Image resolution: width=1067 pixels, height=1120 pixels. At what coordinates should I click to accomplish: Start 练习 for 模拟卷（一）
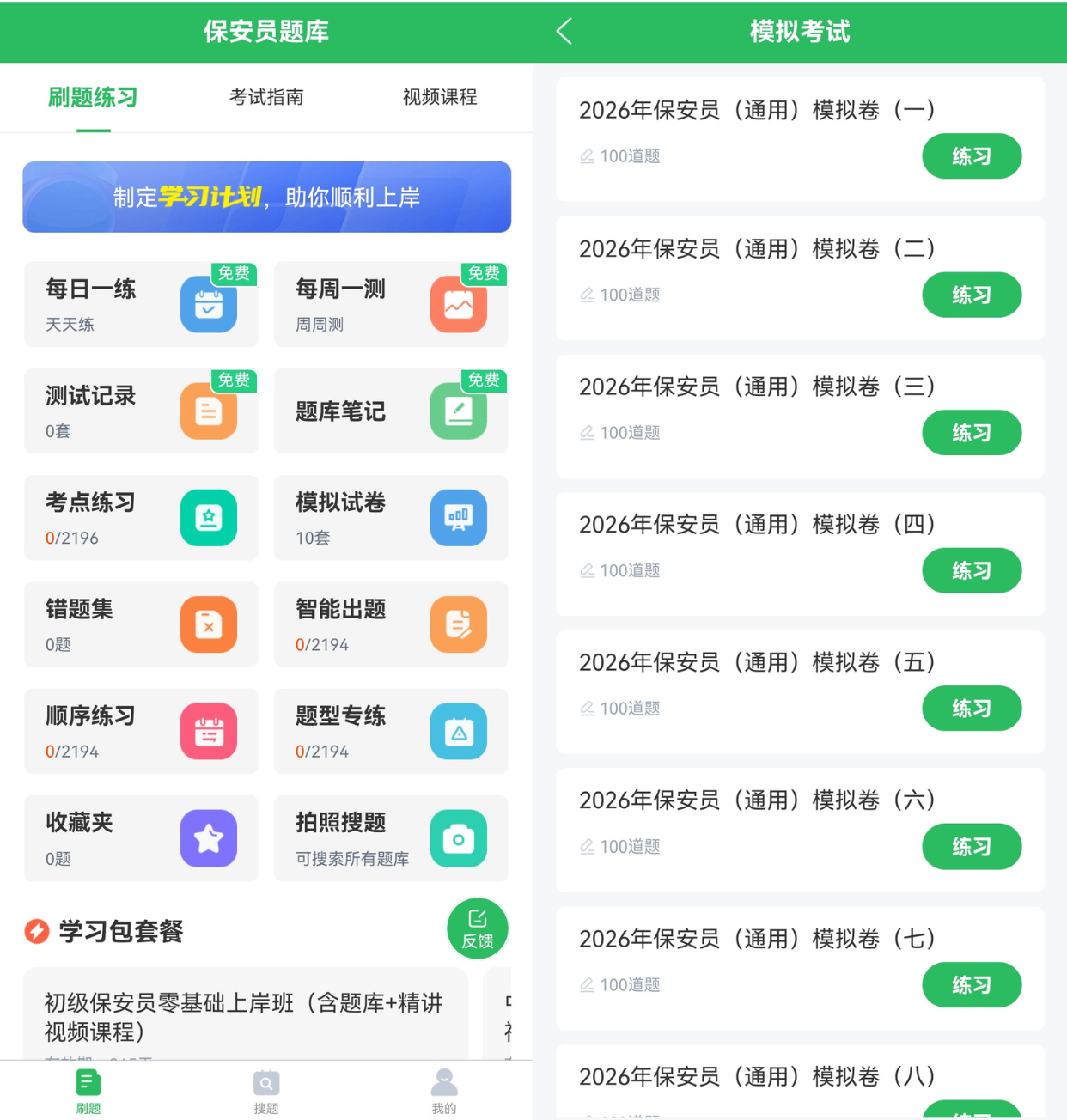972,156
